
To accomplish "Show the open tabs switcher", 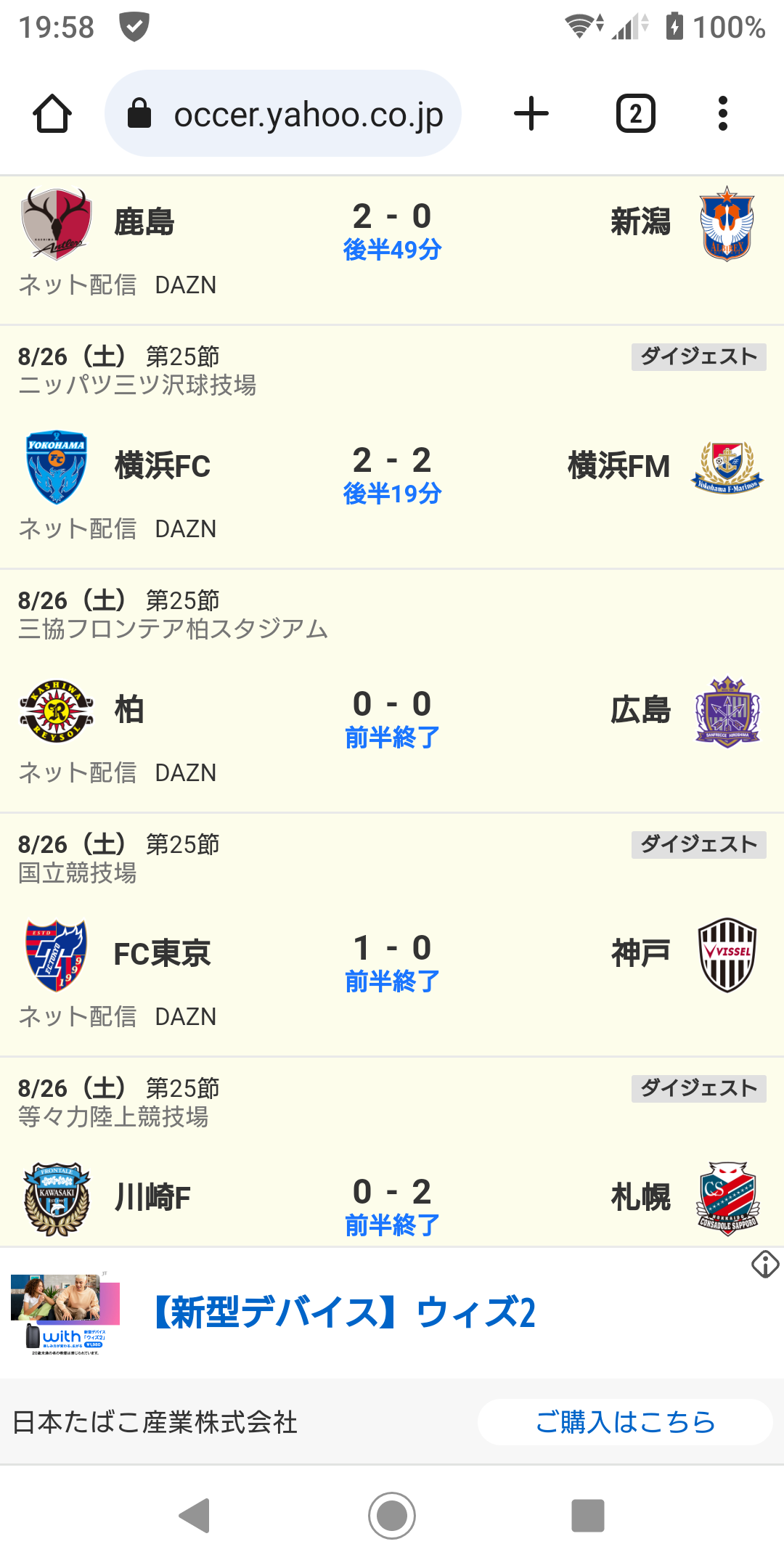I will 635,114.
